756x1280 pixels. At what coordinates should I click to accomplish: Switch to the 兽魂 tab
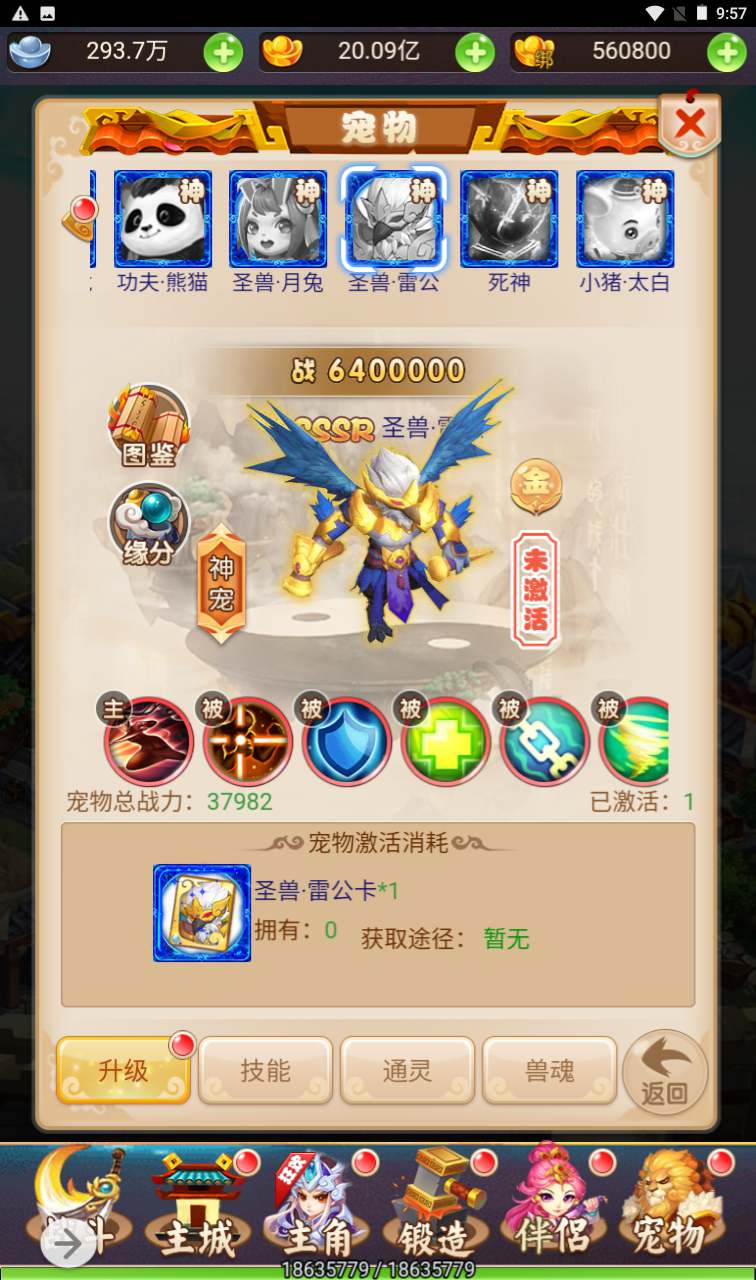tap(549, 1070)
